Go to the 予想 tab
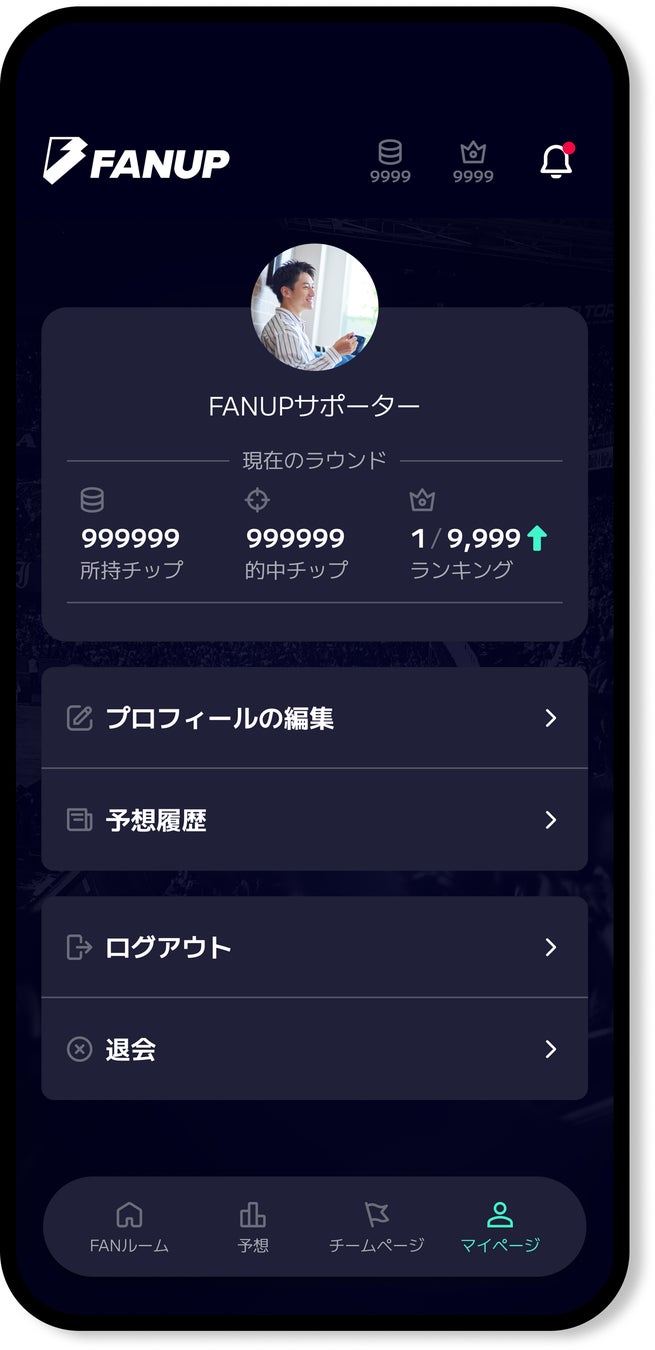Screen dimensions: 655x1350 tap(253, 1227)
